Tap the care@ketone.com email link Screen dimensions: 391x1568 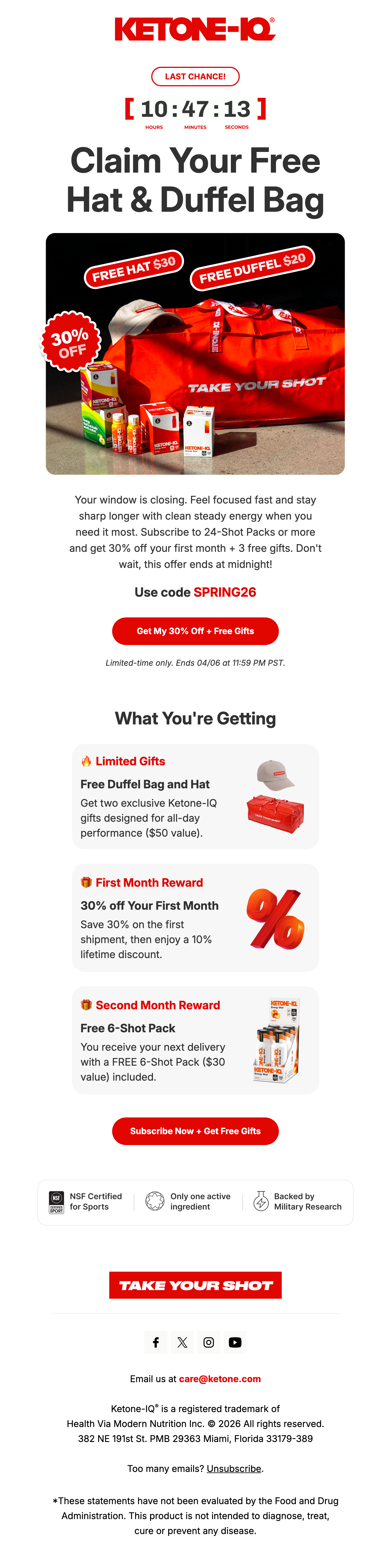(220, 1379)
